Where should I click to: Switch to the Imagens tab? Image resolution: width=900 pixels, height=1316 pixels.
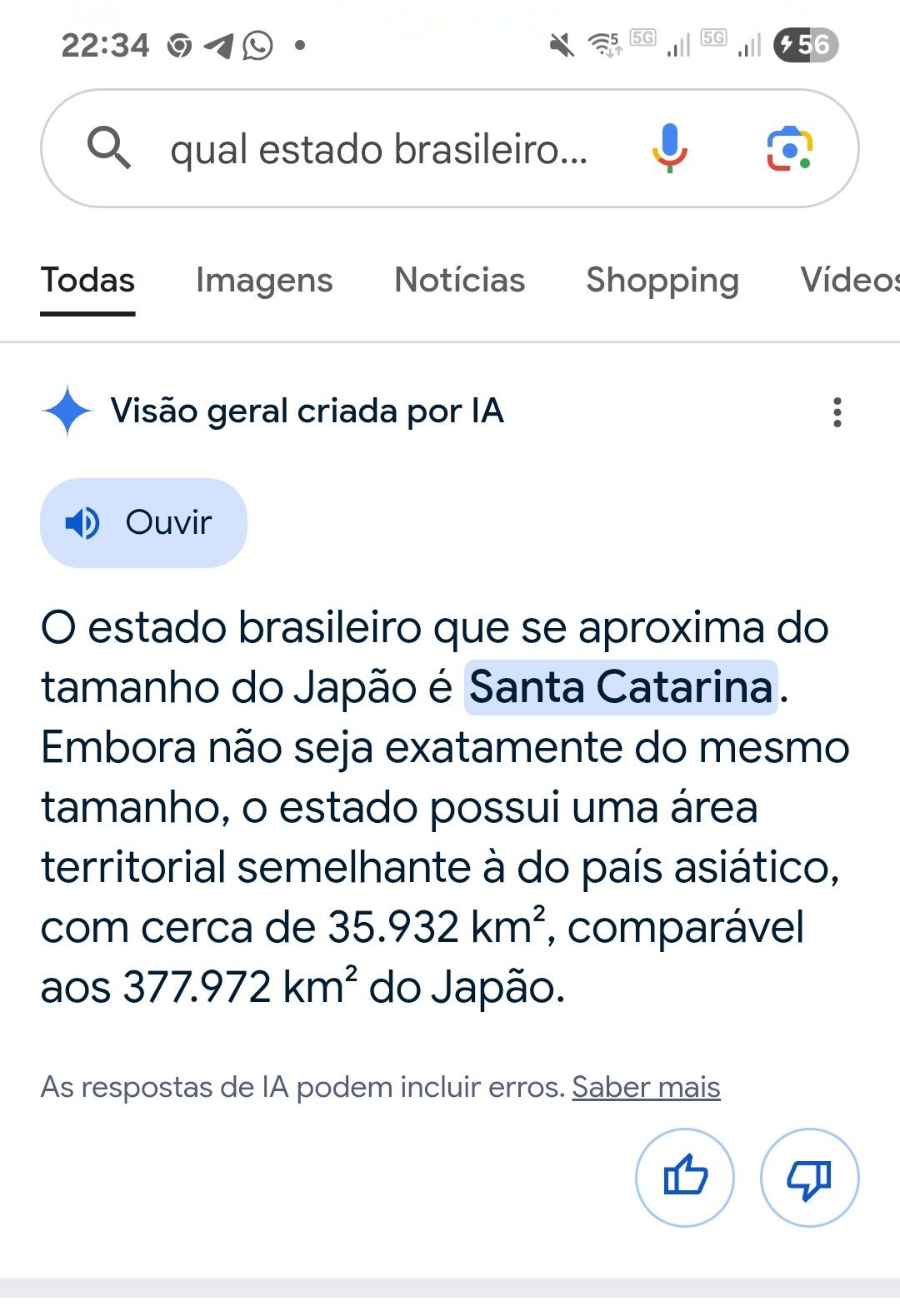click(x=264, y=281)
